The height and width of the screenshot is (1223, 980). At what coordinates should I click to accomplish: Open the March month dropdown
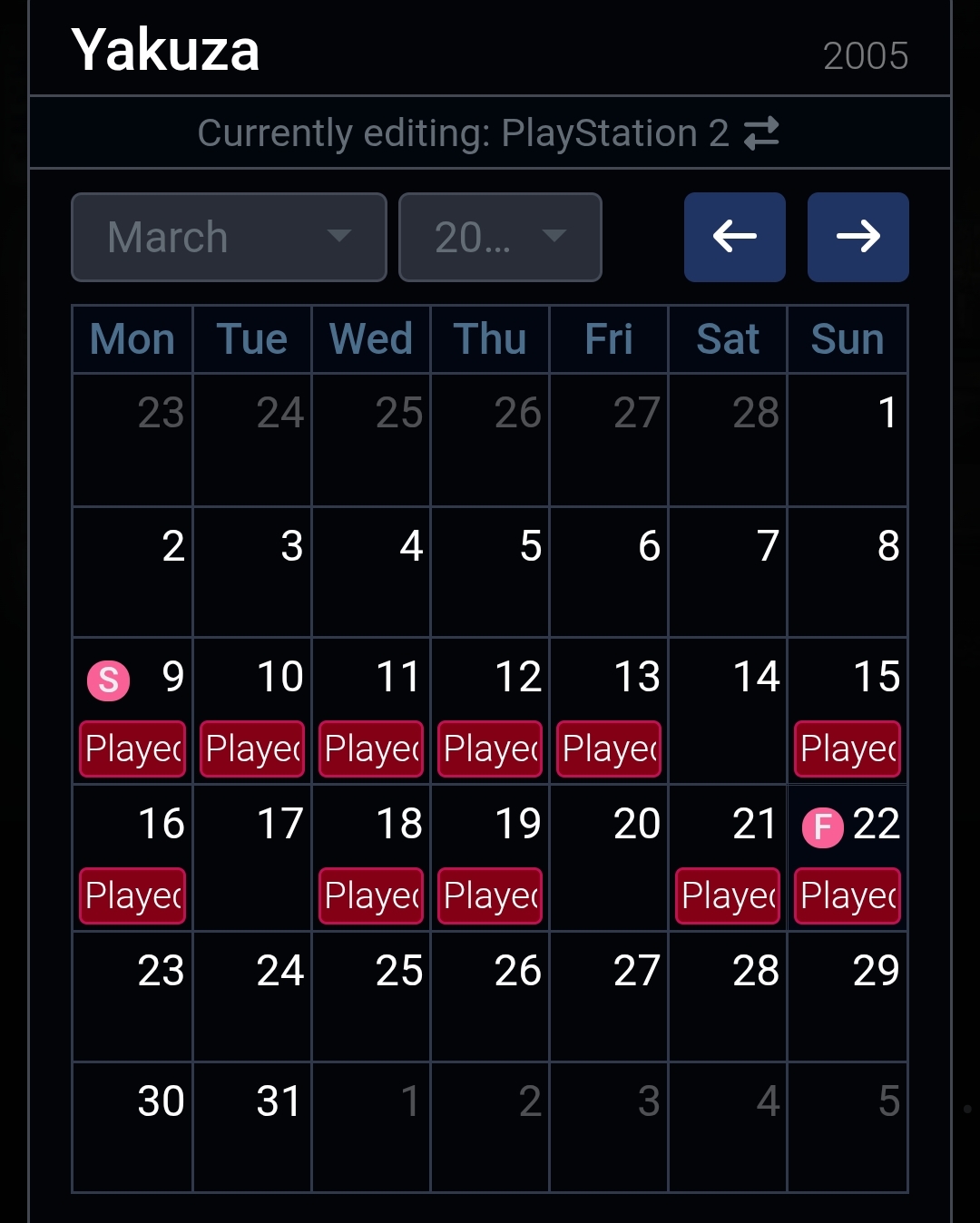229,238
